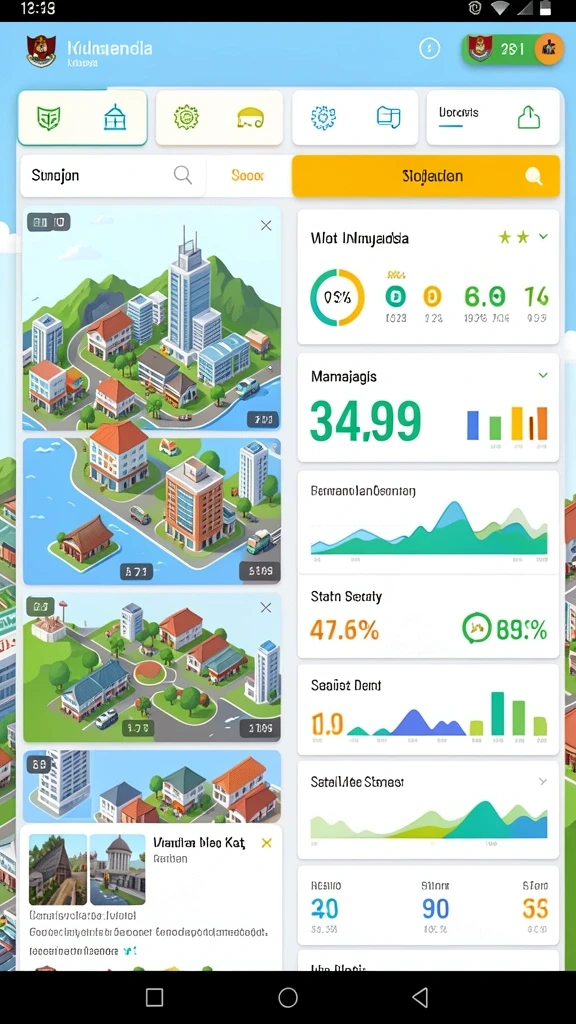Open the blue folded map icon

389,118
